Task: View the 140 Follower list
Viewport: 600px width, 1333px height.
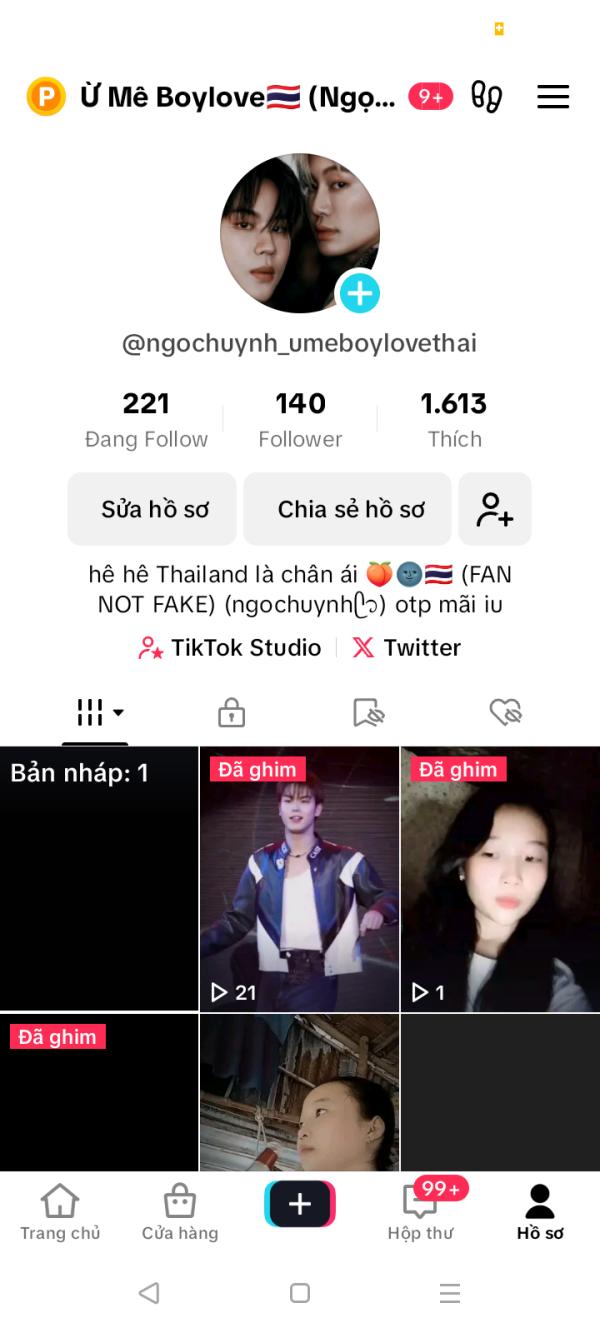Action: [x=300, y=419]
